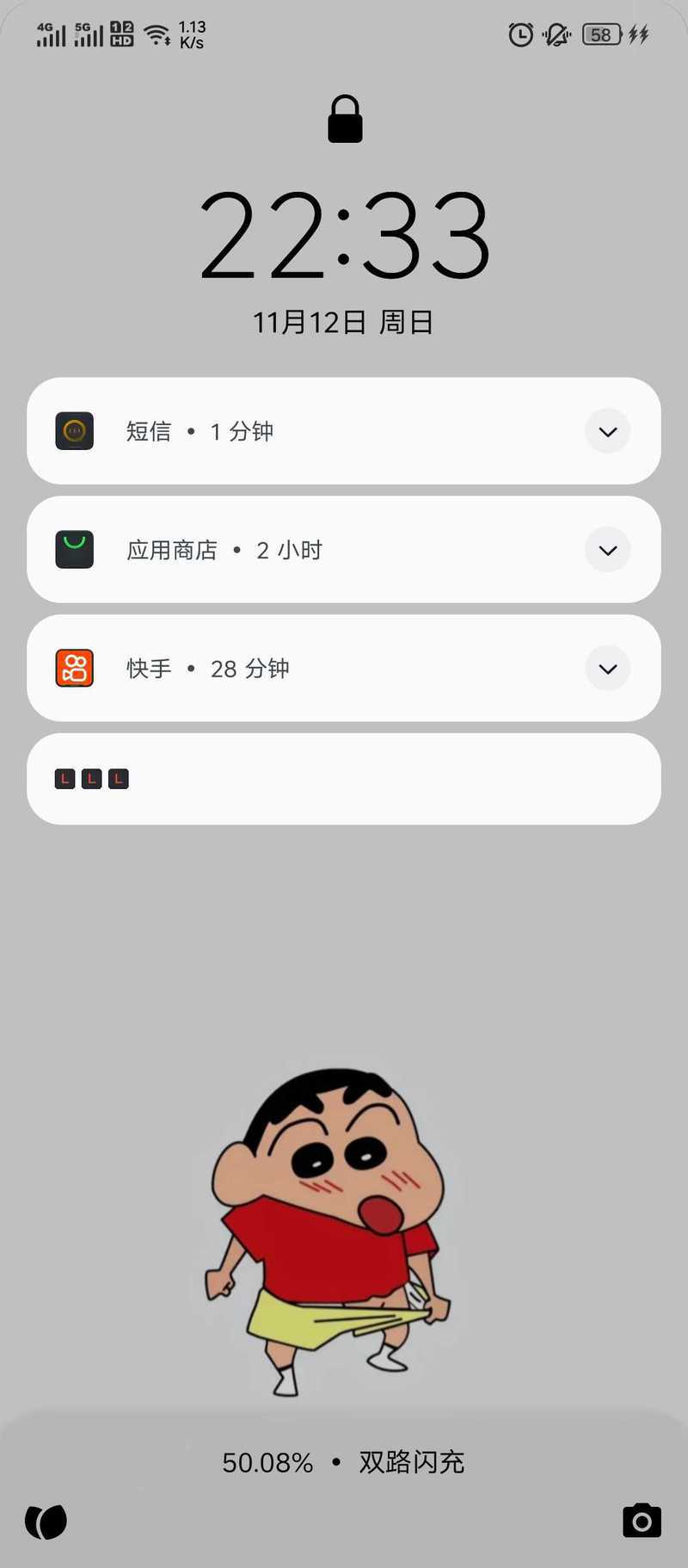
Task: Expand the 快手 notification chevron
Action: 608,669
